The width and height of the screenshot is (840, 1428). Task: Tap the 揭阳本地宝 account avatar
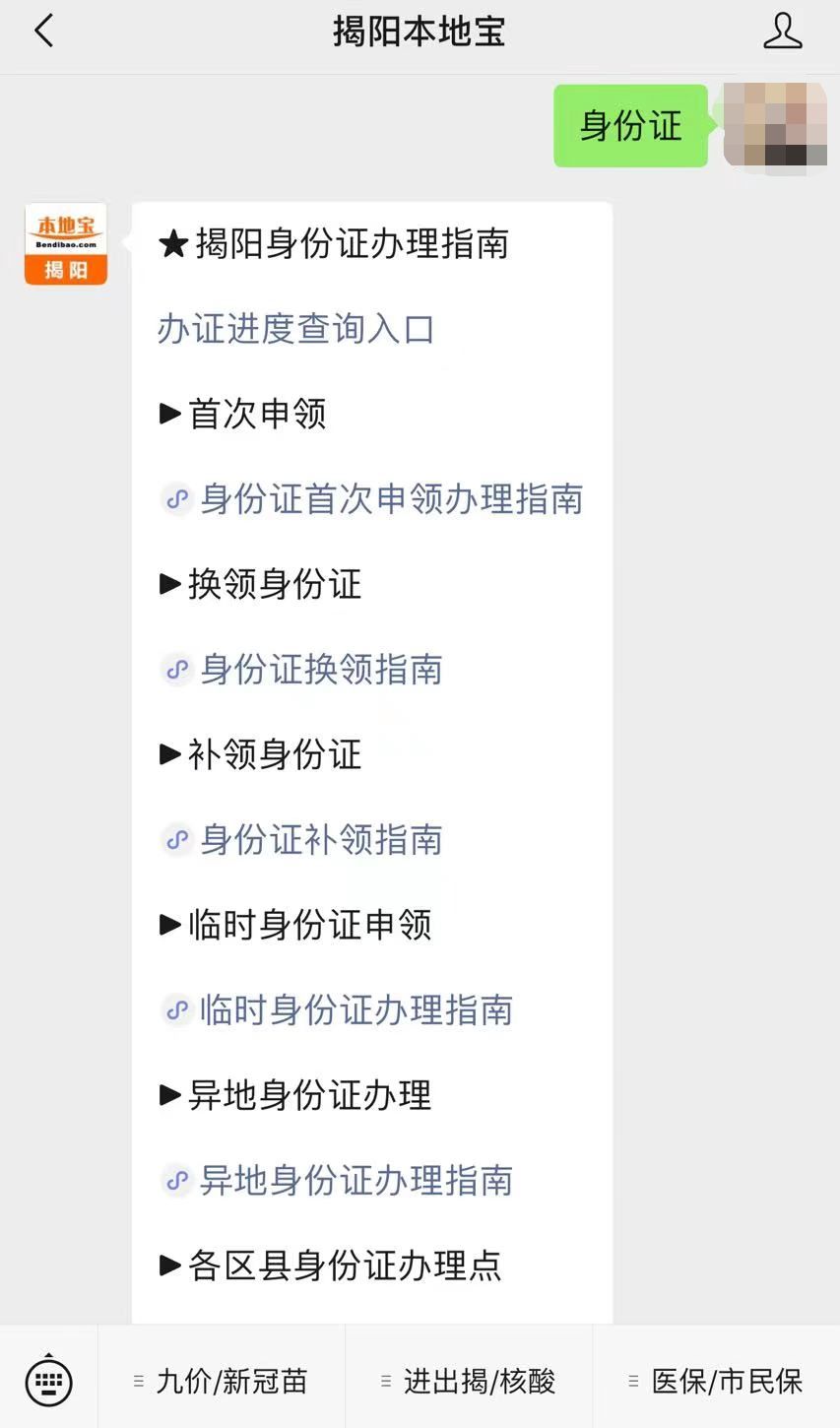tap(66, 244)
